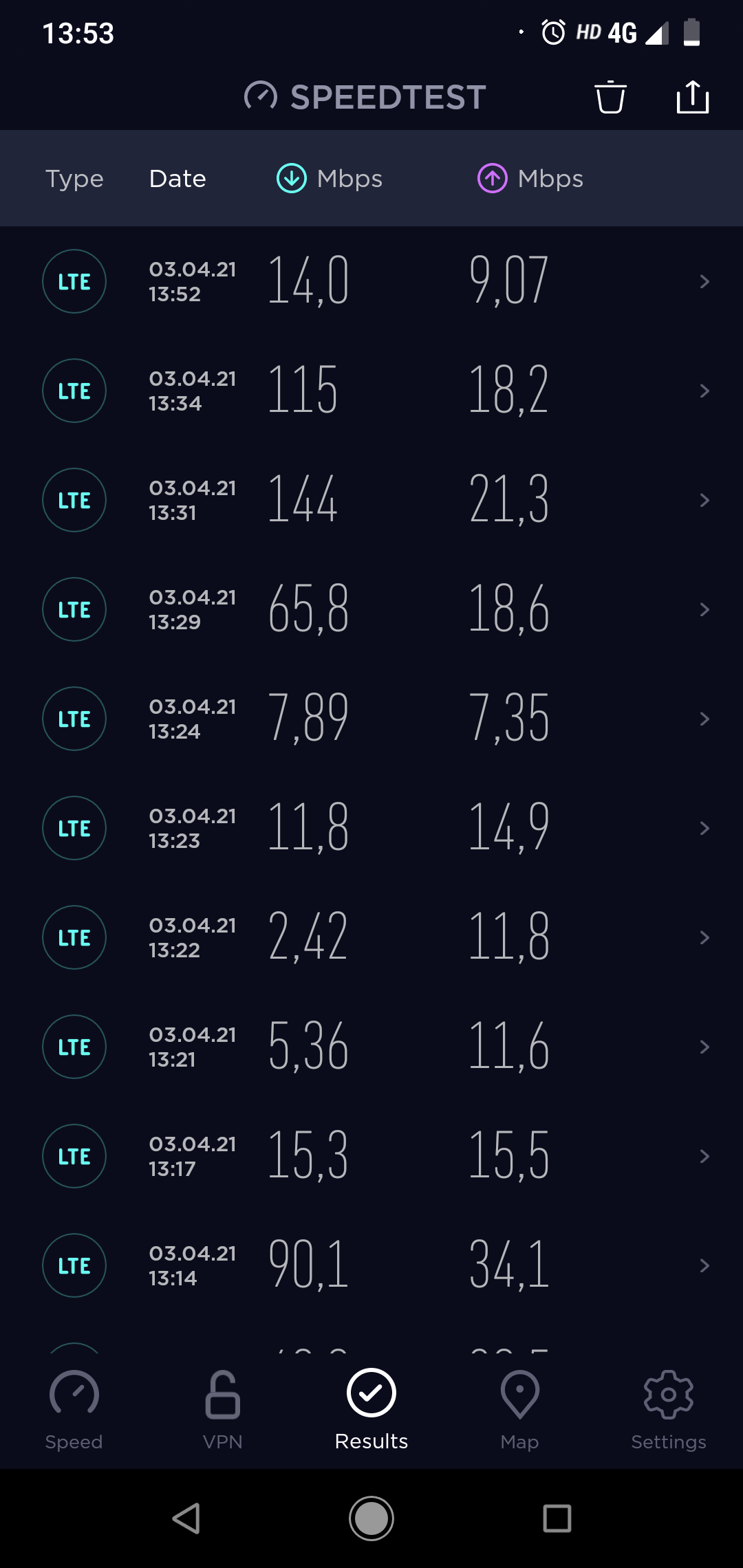The image size is (743, 1568).
Task: Sort results by Type column
Action: point(74,179)
